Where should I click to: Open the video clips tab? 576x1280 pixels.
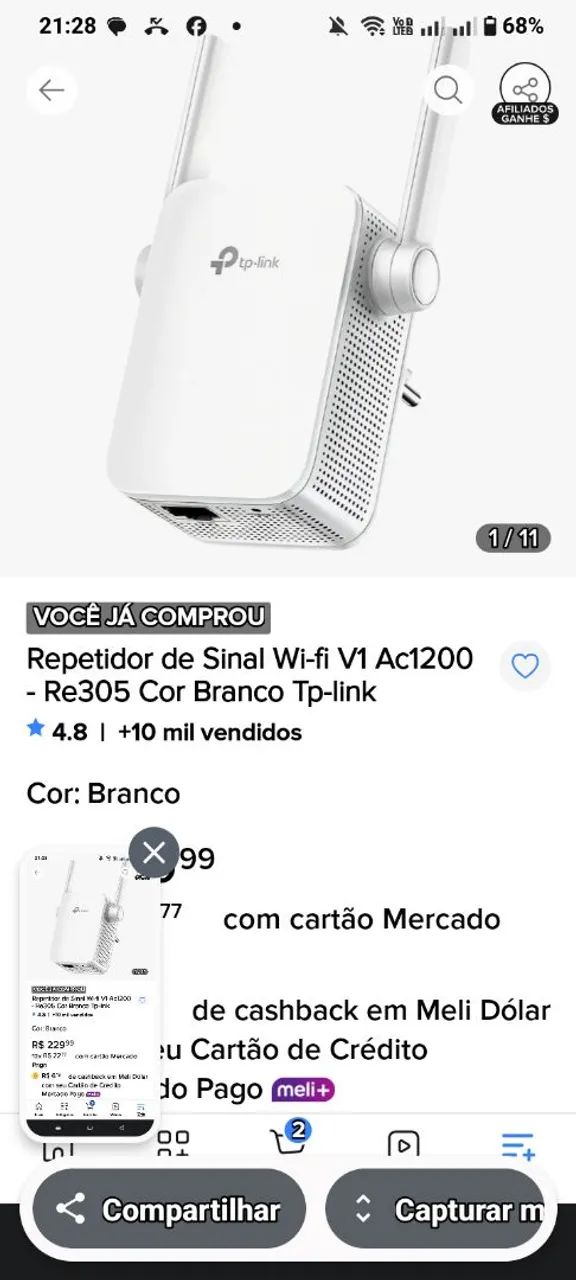pos(403,1146)
